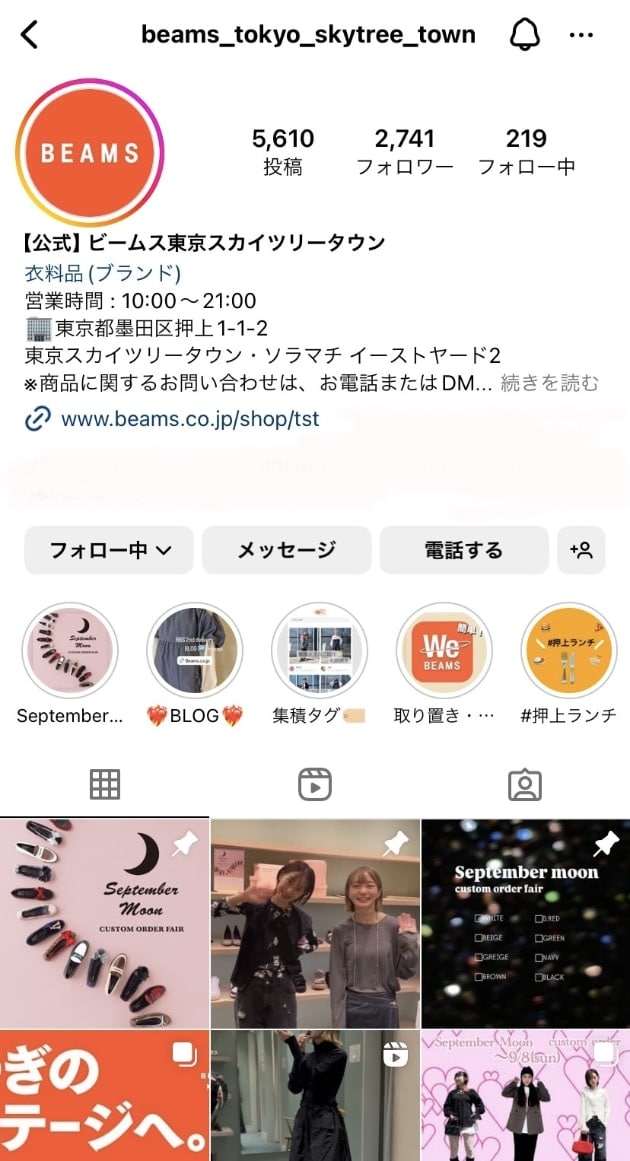View the BEAMS profile picture story
This screenshot has height=1161, width=630.
click(89, 153)
